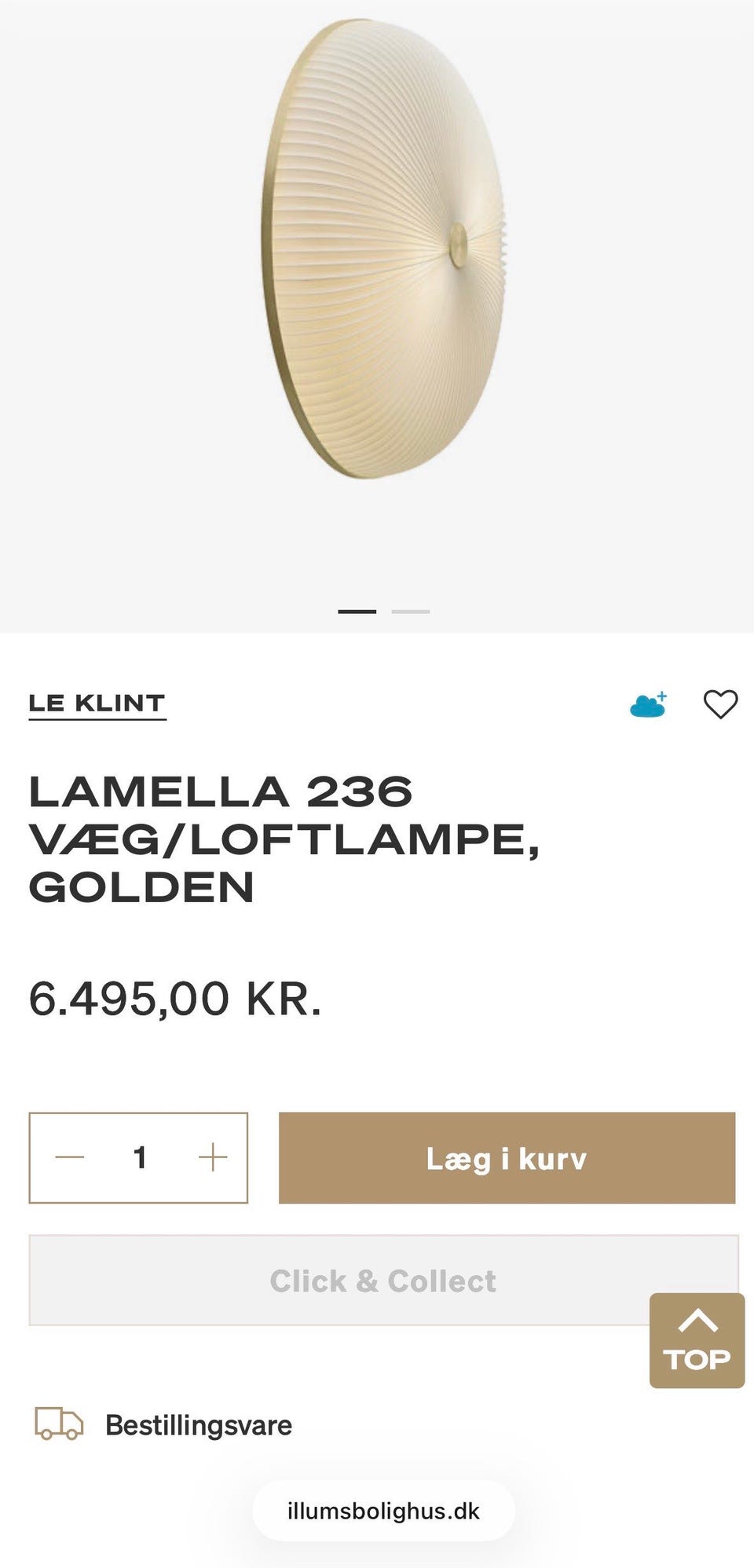Click the quantity value showing 1
The height and width of the screenshot is (1568, 754).
[x=141, y=1157]
